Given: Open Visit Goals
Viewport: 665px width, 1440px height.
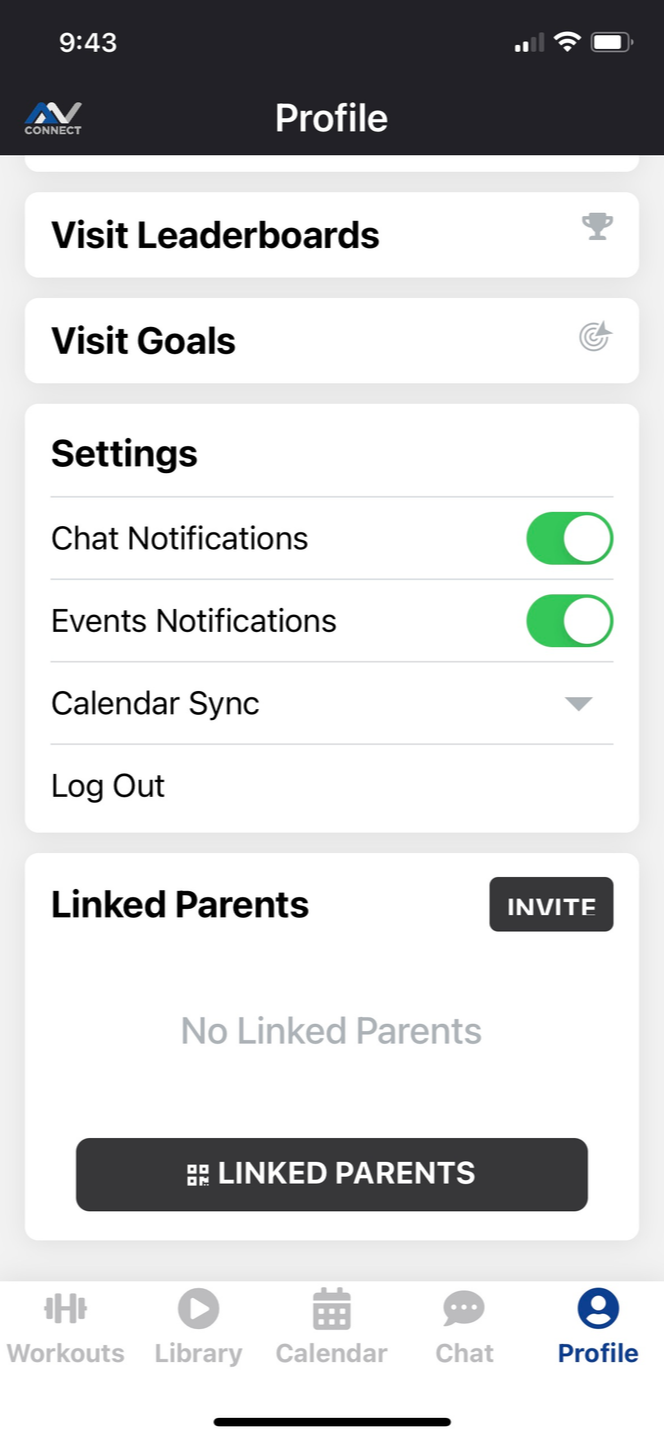Looking at the screenshot, I should [331, 340].
